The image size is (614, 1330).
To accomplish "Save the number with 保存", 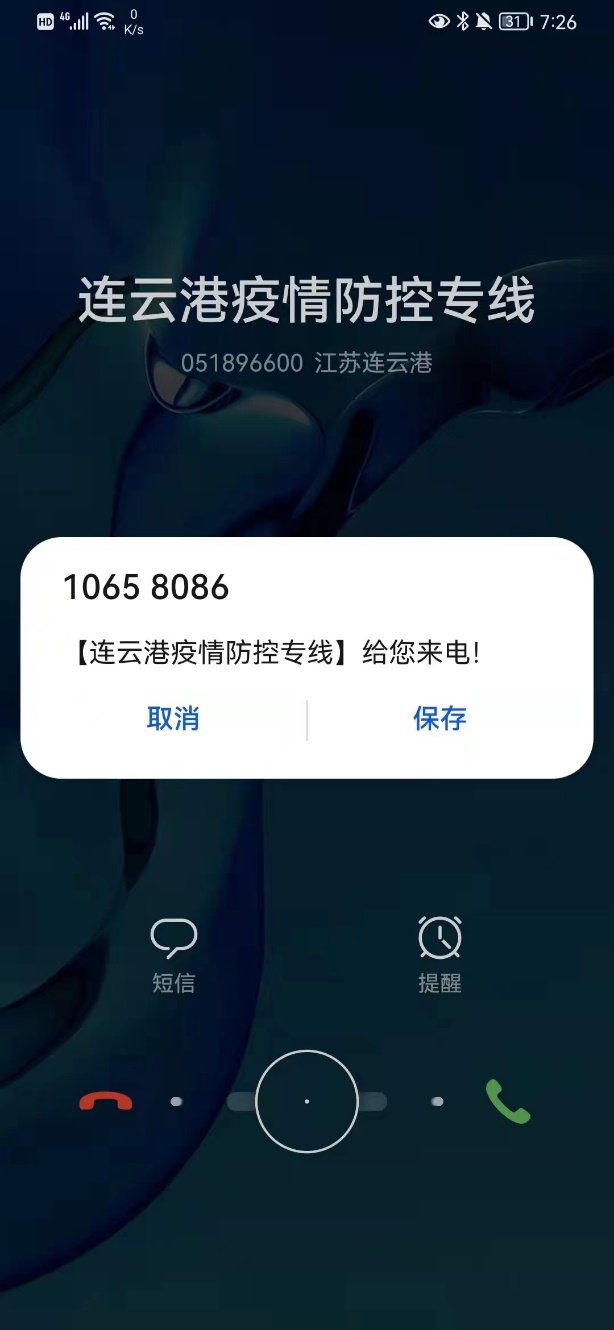I will coord(440,718).
